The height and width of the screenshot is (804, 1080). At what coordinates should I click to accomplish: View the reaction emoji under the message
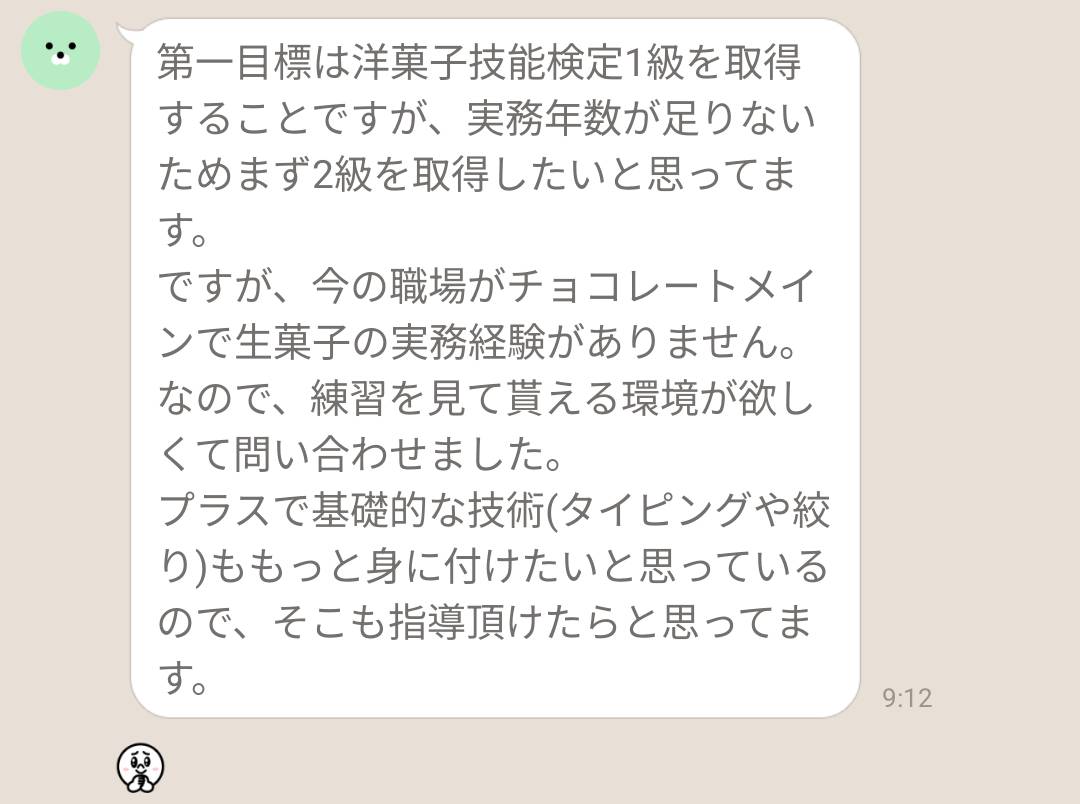[140, 767]
